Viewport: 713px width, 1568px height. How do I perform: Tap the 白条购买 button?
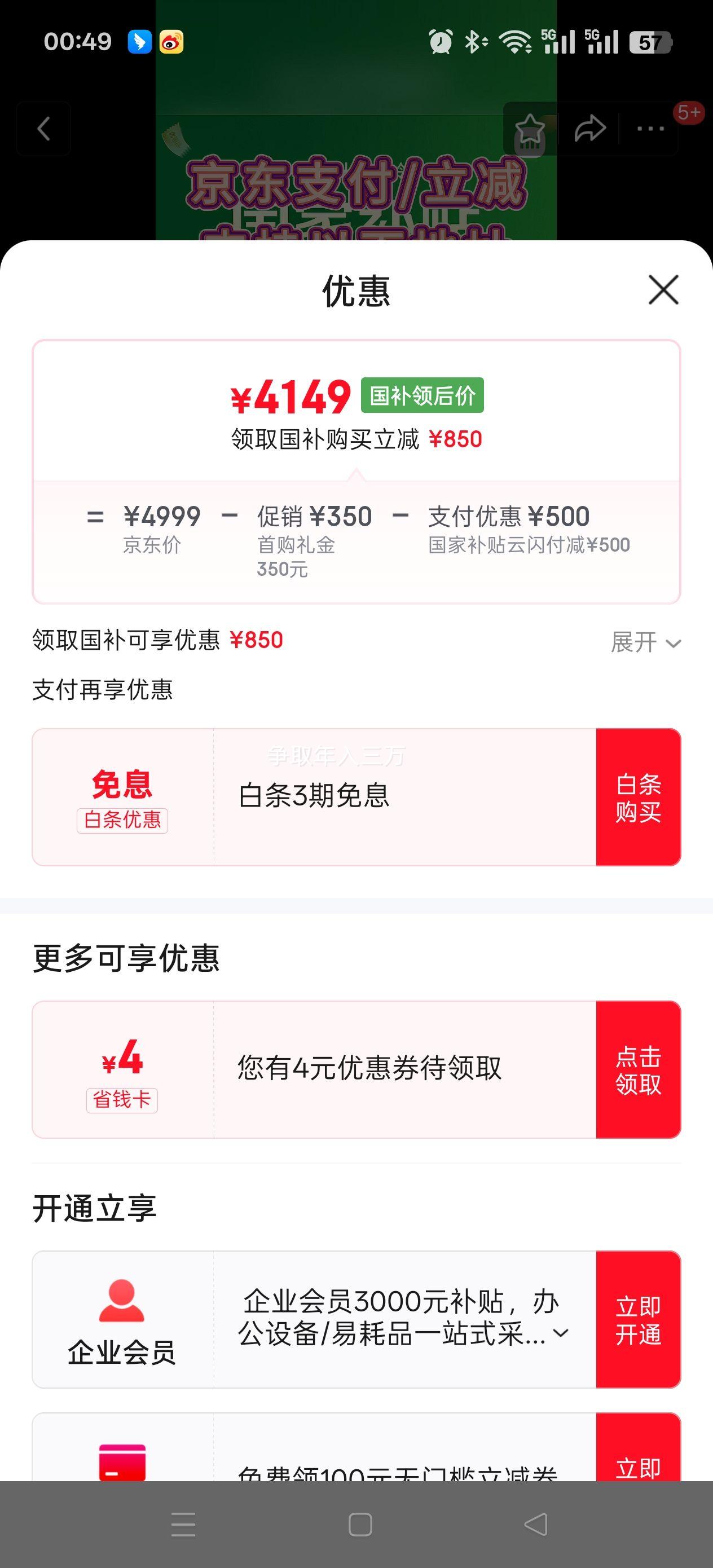tap(637, 798)
